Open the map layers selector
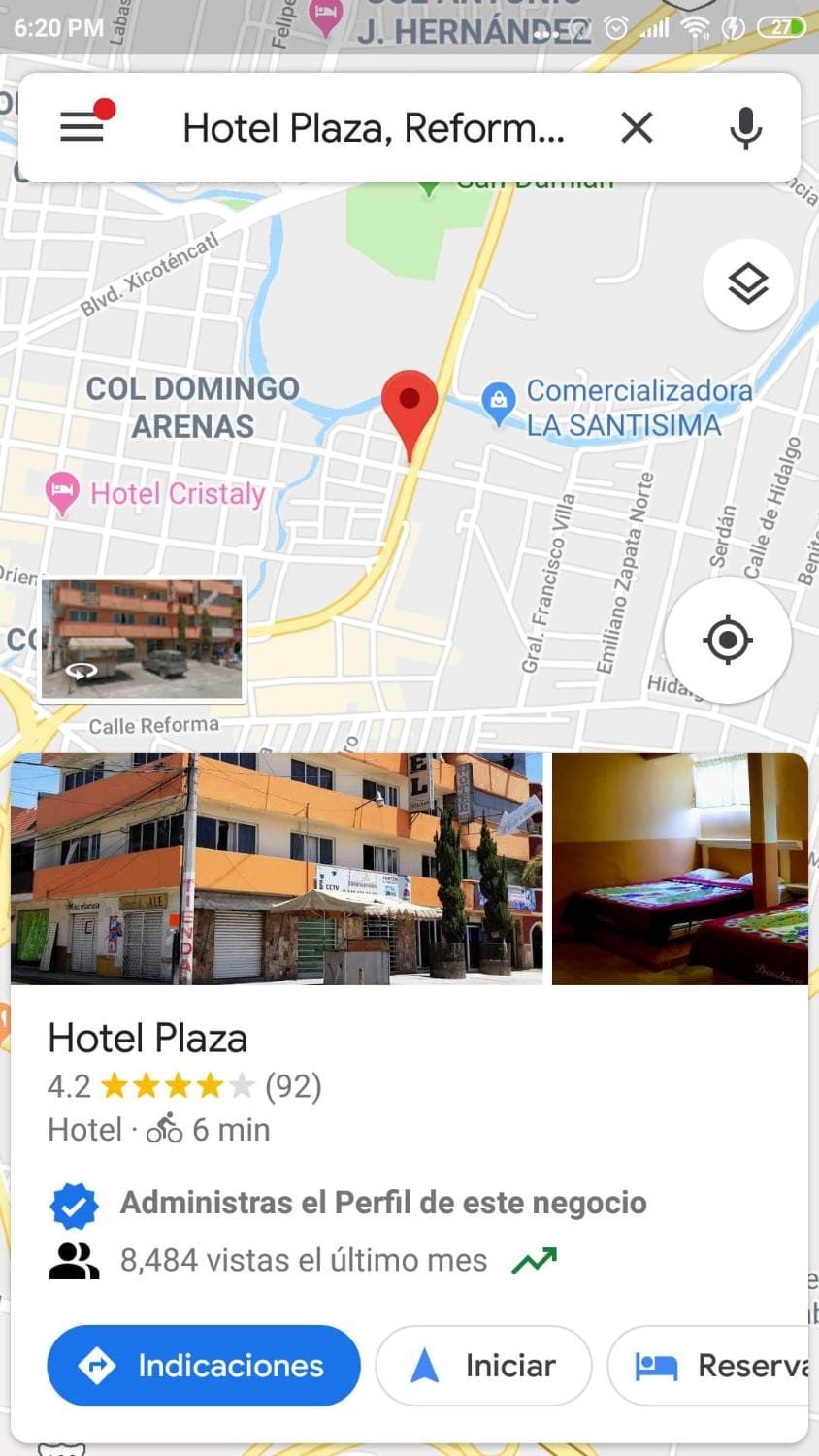 [747, 283]
